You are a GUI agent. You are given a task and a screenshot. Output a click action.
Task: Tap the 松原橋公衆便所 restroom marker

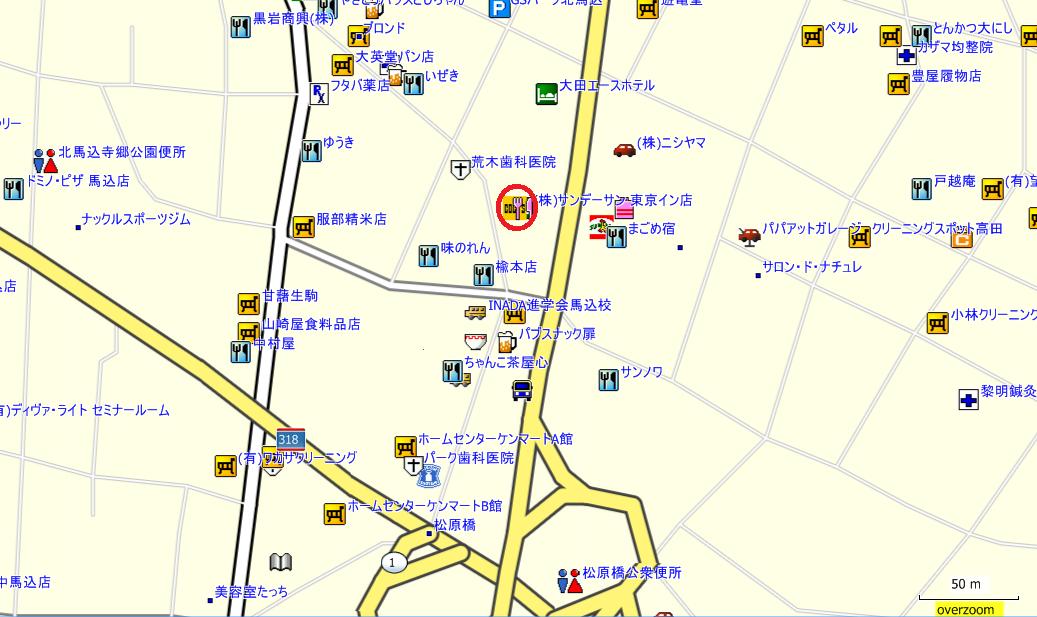(x=569, y=581)
